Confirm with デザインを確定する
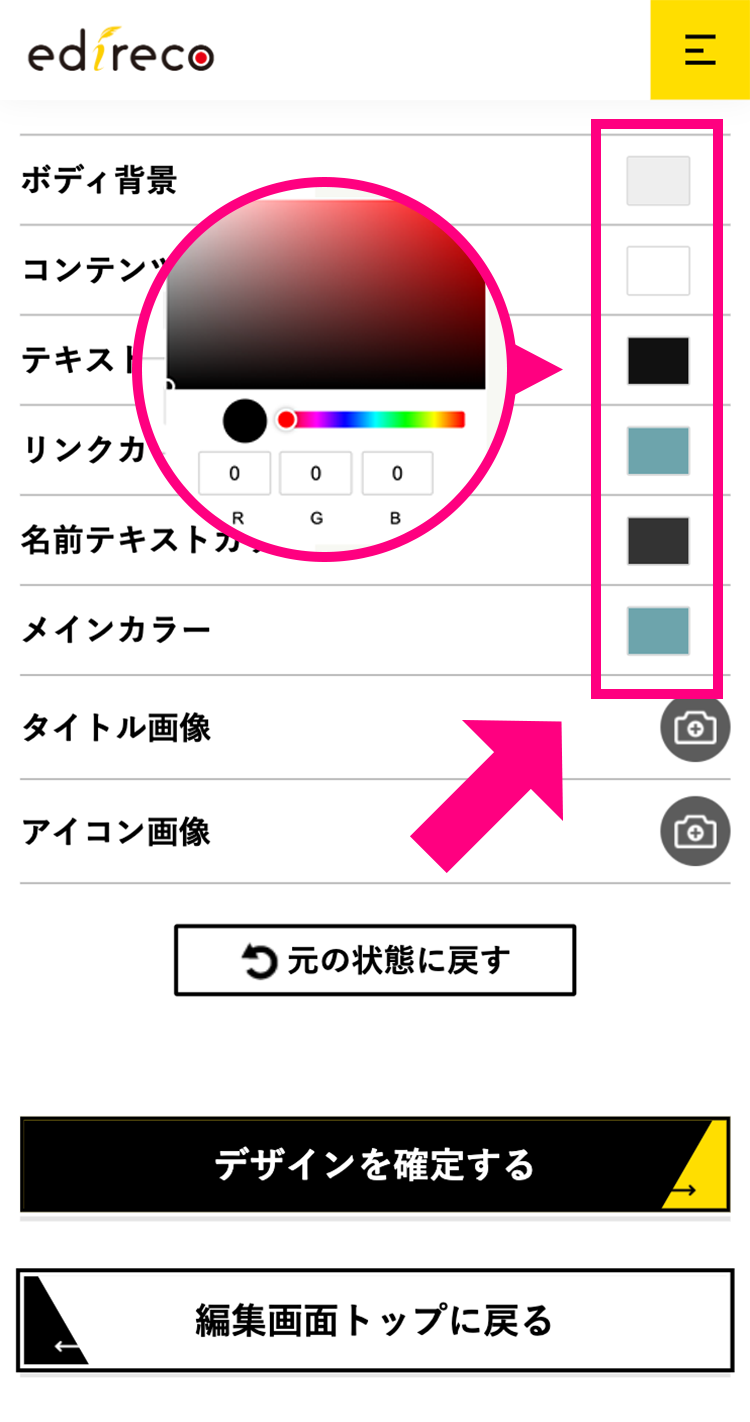Screen dimensions: 750x1422 tap(375, 1165)
